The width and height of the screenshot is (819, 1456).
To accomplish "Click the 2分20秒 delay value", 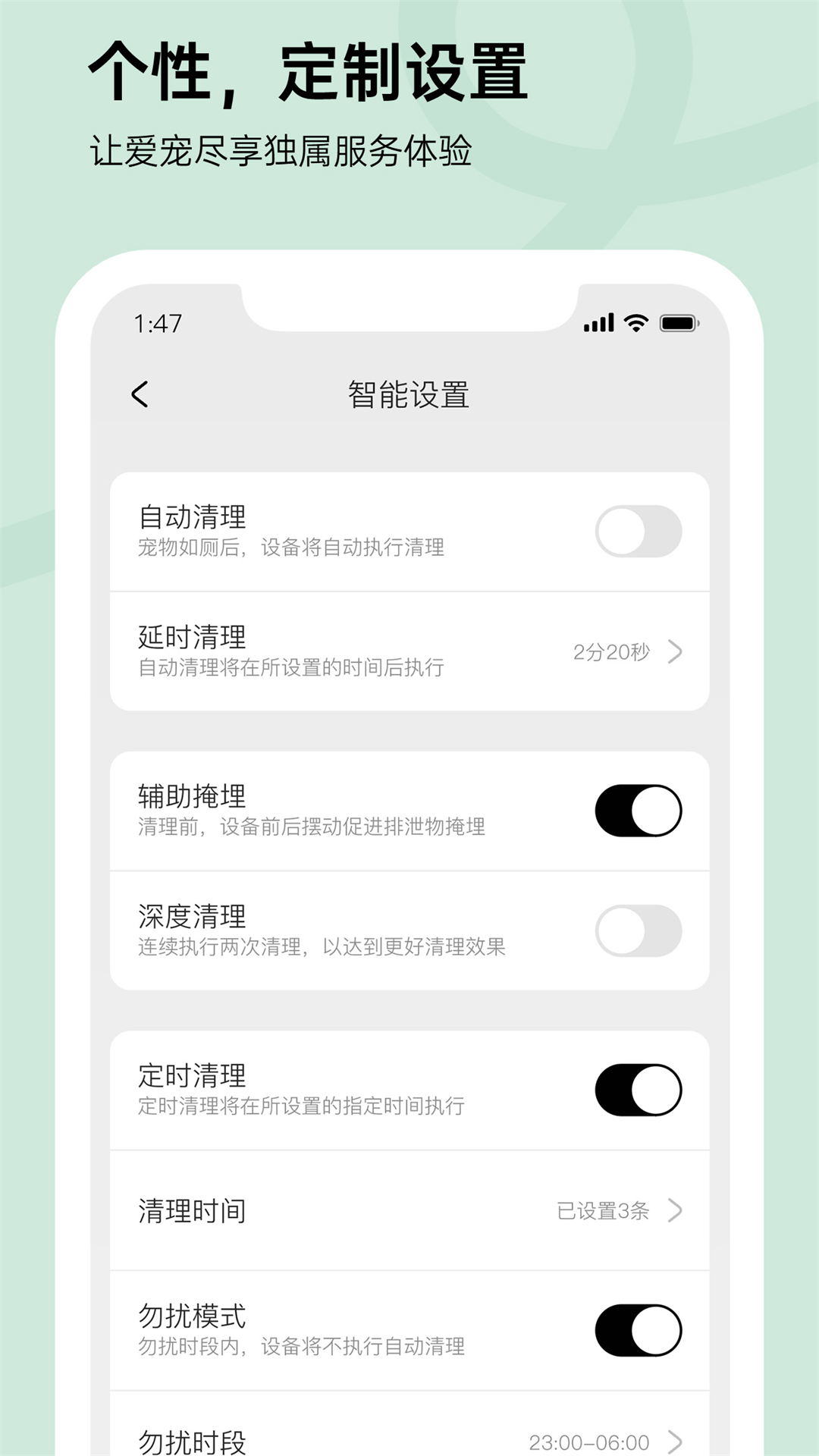I will pos(613,651).
